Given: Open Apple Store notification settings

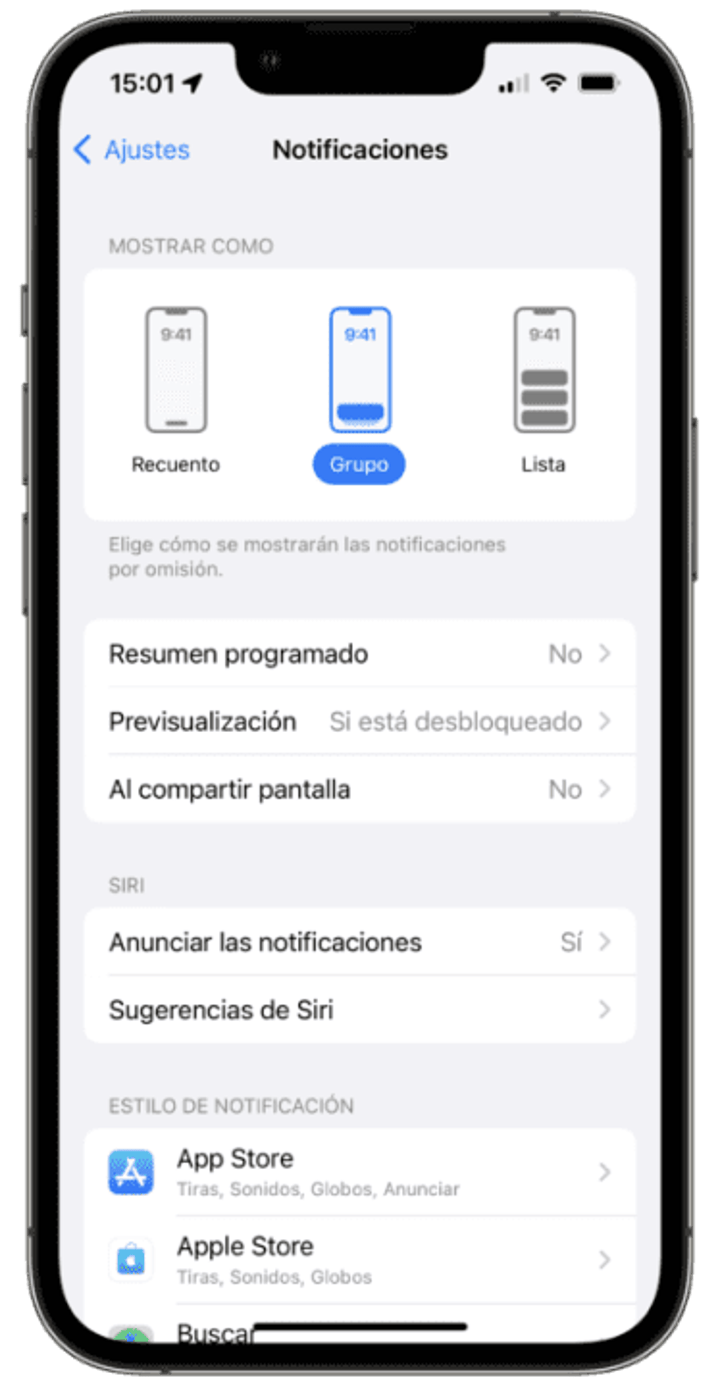Looking at the screenshot, I should pyautogui.click(x=359, y=1260).
